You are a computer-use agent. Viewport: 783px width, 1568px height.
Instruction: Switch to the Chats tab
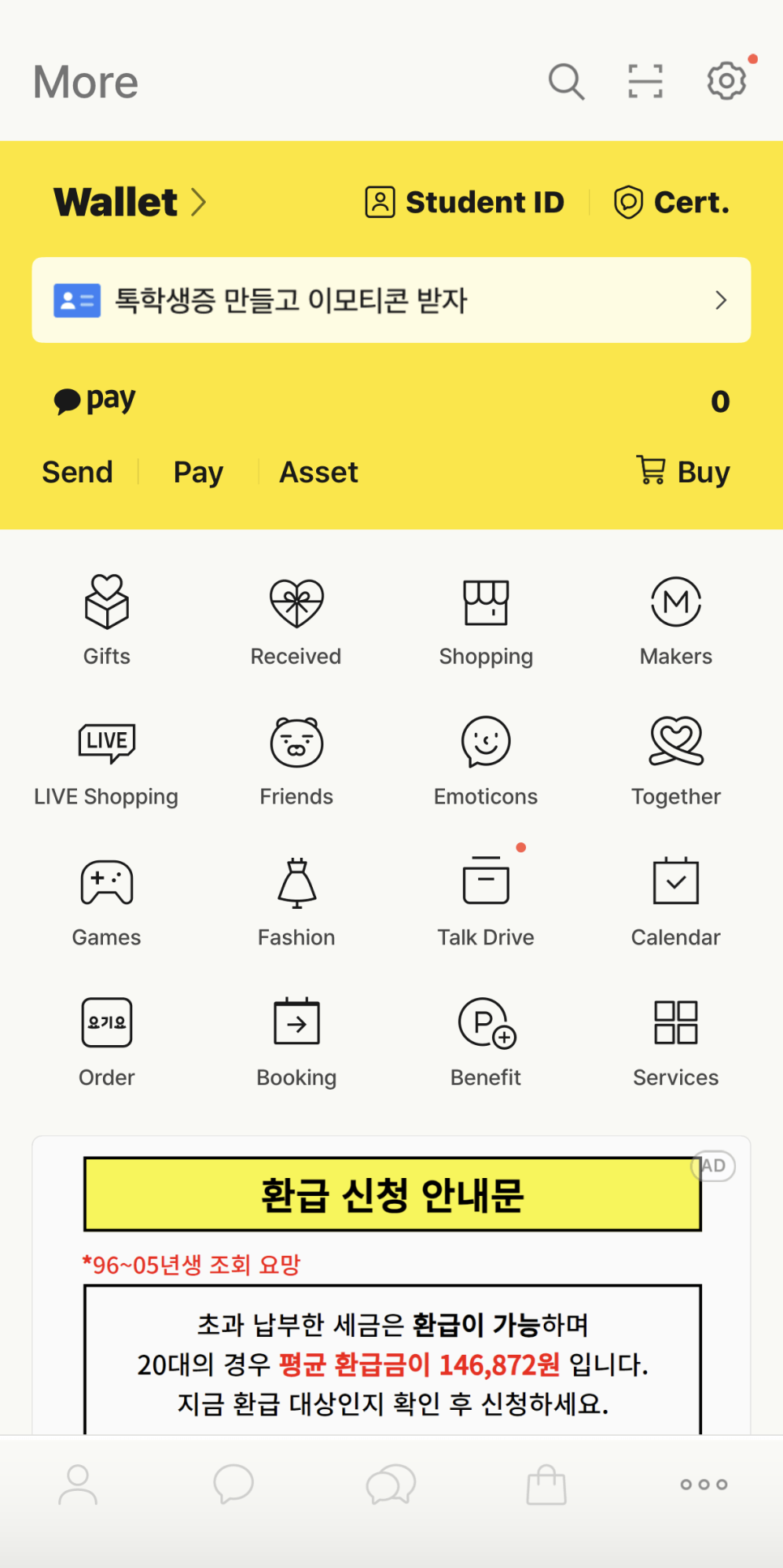pos(233,1484)
